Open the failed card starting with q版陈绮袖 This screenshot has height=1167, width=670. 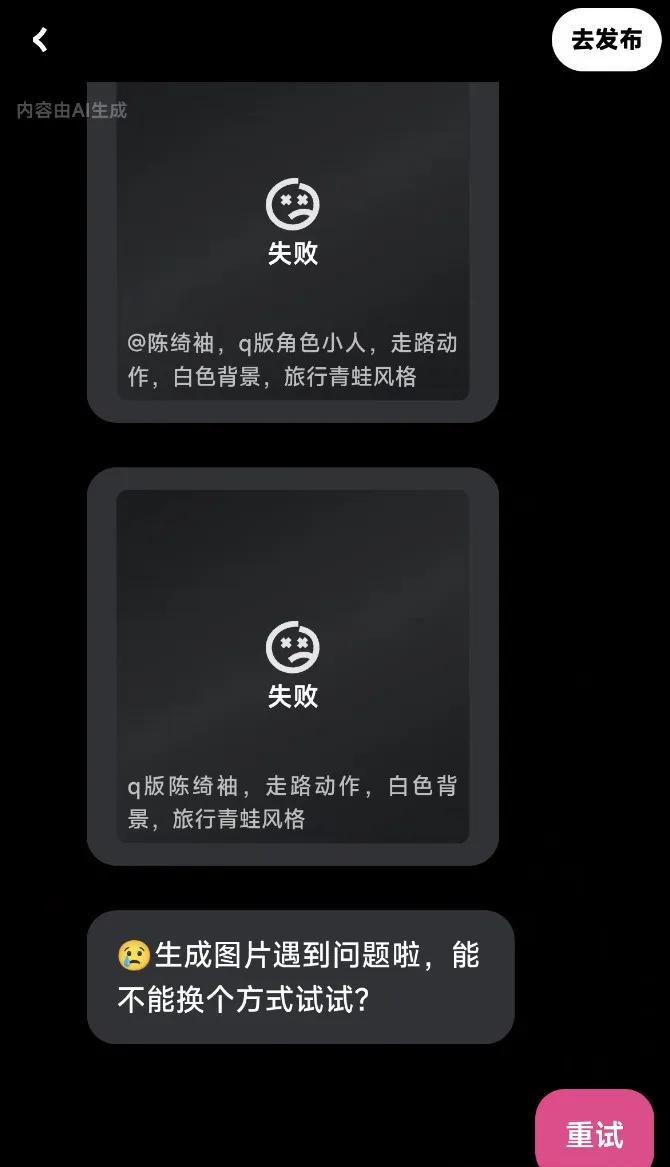[x=292, y=665]
